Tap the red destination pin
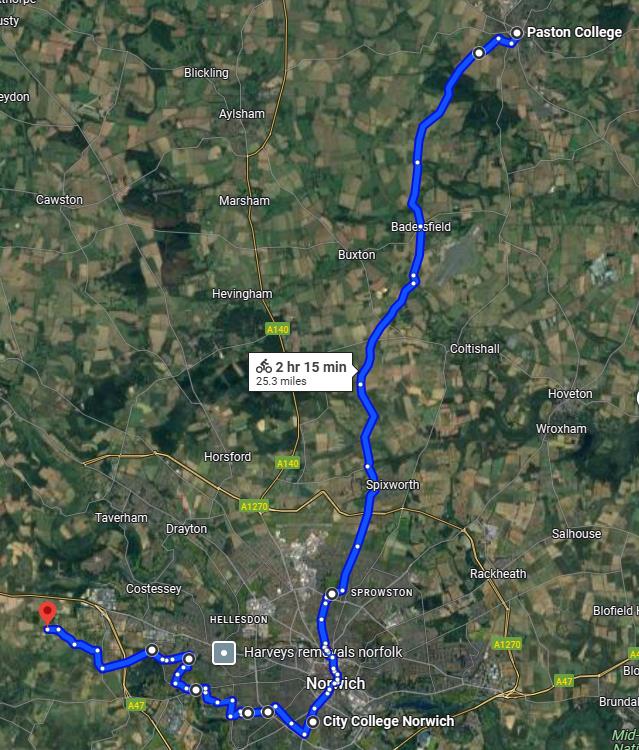This screenshot has width=639, height=750. click(47, 614)
